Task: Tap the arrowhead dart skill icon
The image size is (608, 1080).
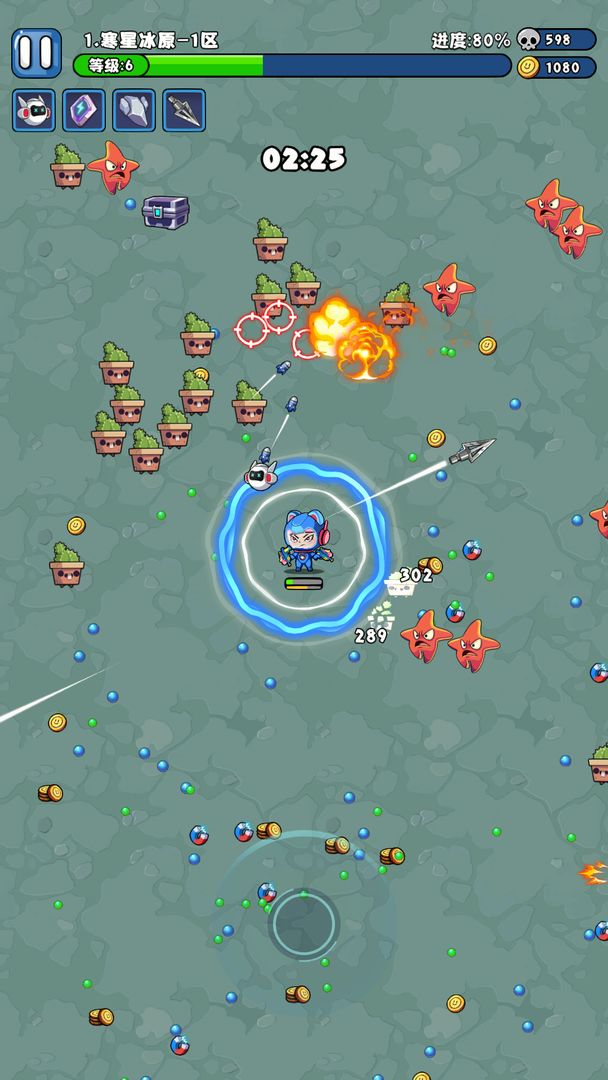Action: (x=184, y=110)
